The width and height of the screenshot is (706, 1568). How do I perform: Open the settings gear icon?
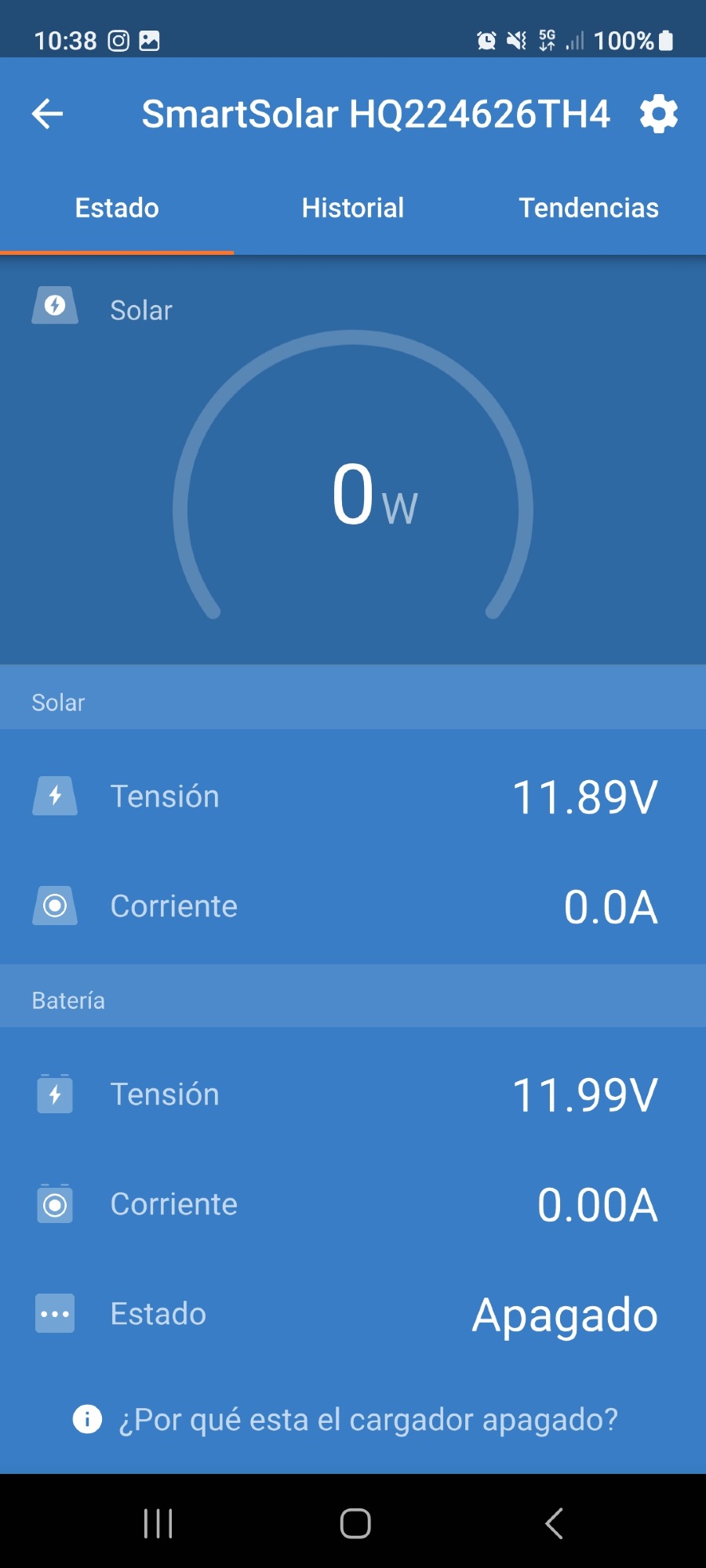[659, 114]
